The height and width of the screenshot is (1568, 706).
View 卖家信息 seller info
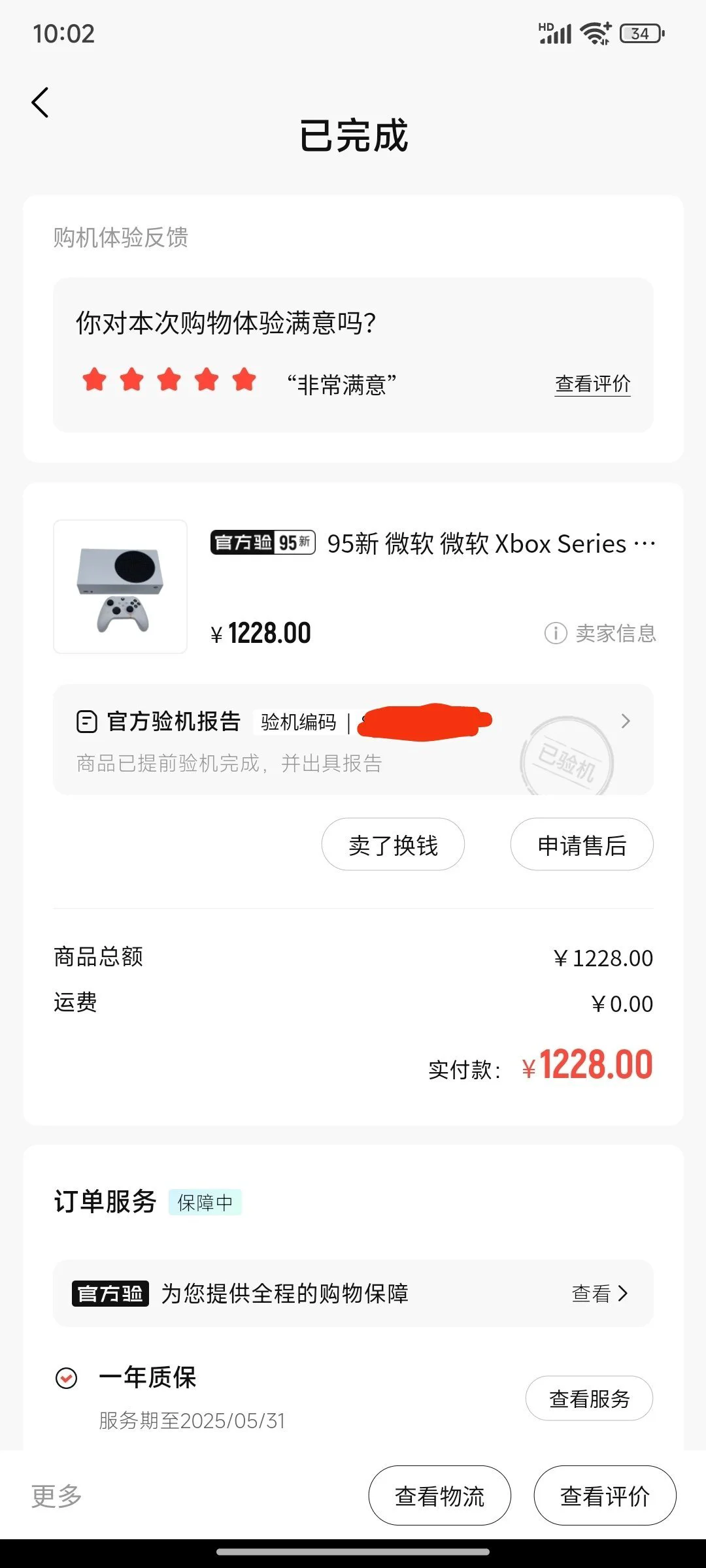coord(601,633)
